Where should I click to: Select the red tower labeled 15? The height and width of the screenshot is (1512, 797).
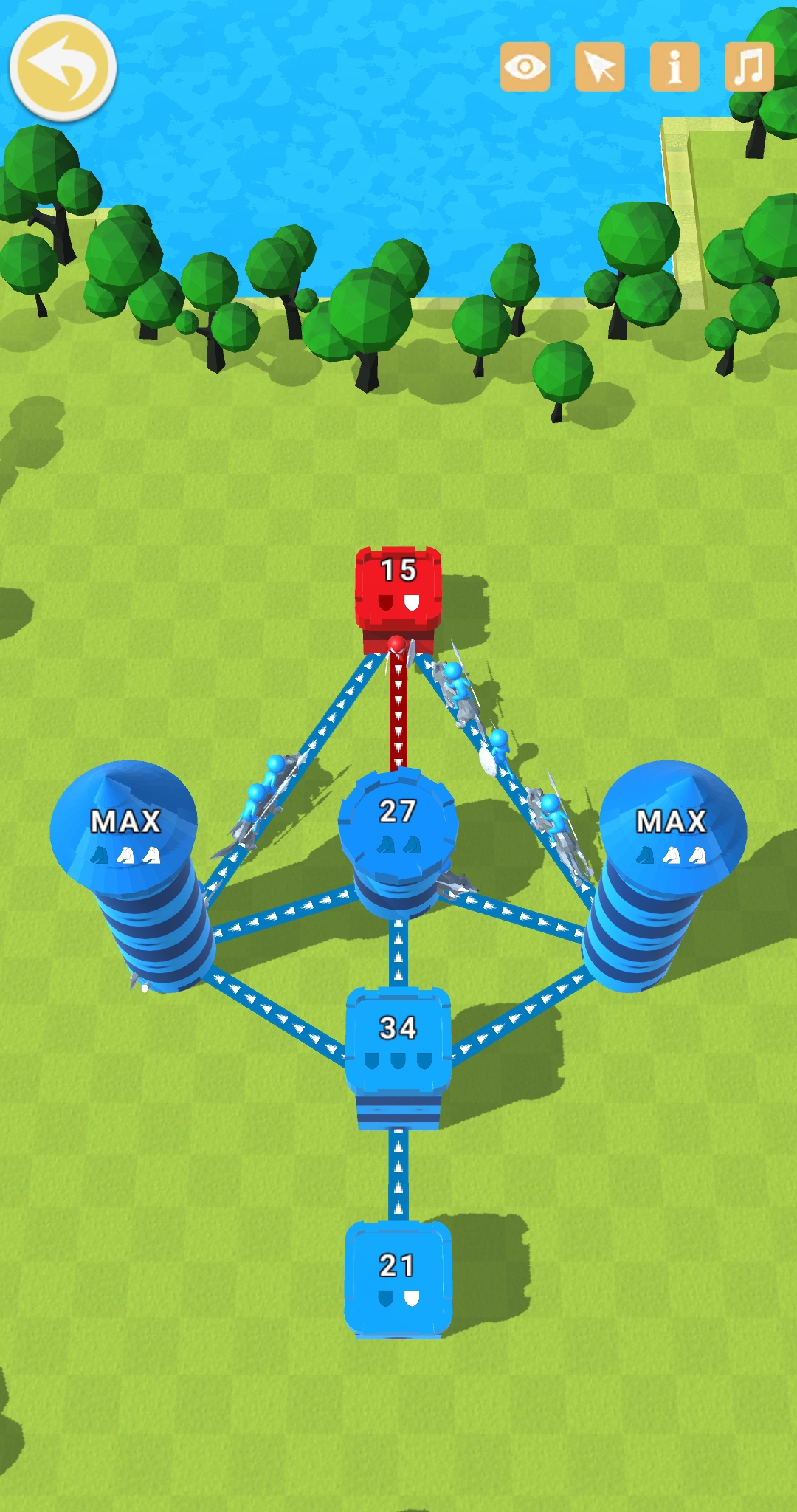pyautogui.click(x=398, y=583)
